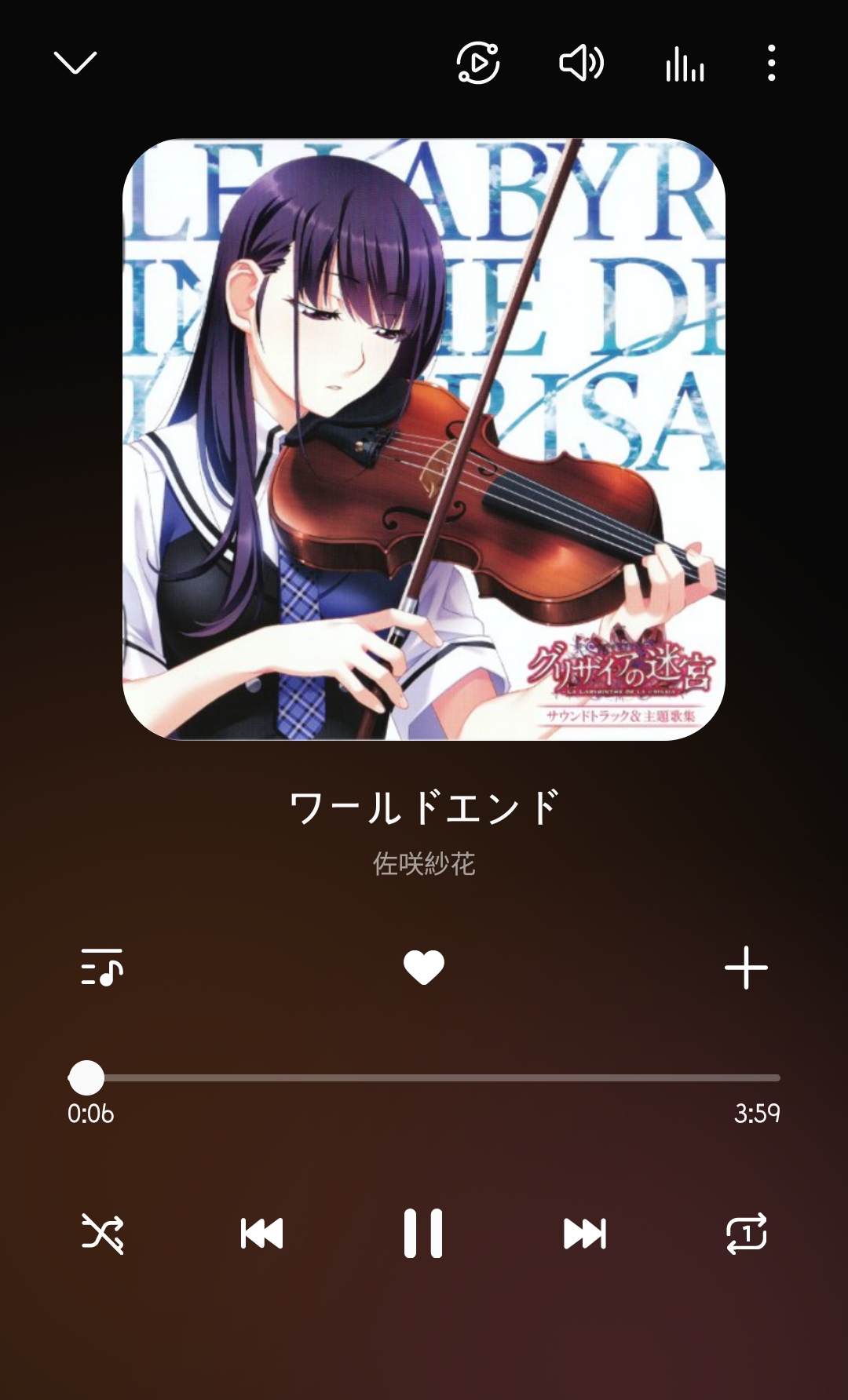Tap the album cover artwork

(x=424, y=439)
